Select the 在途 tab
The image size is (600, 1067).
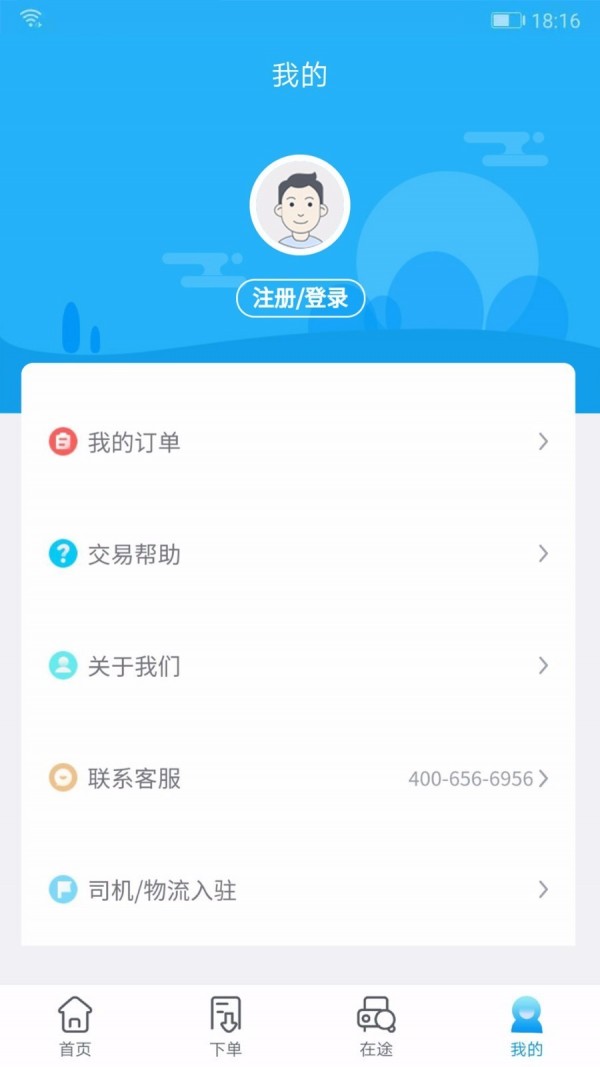coord(376,1026)
